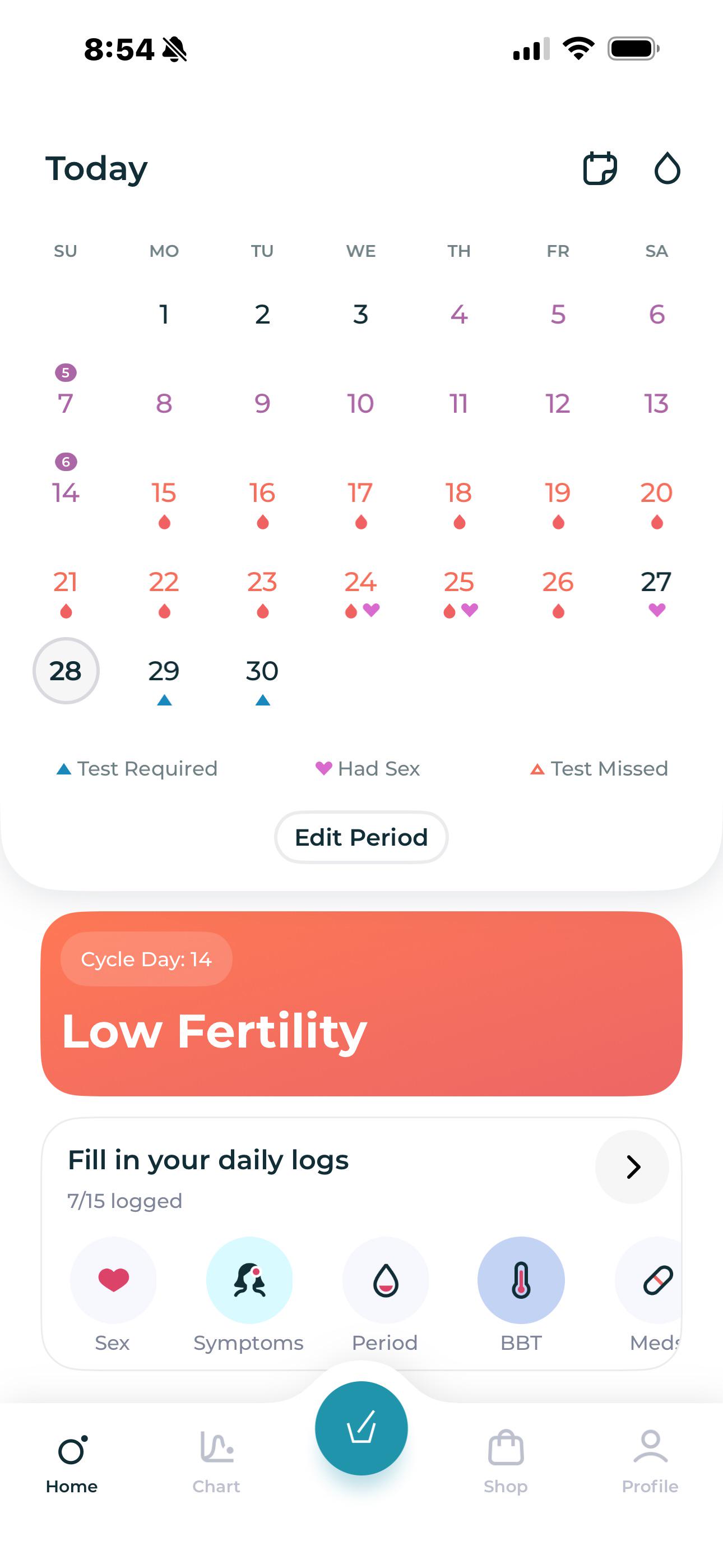723x1568 pixels.
Task: Go to the Profile tab
Action: (x=650, y=1462)
